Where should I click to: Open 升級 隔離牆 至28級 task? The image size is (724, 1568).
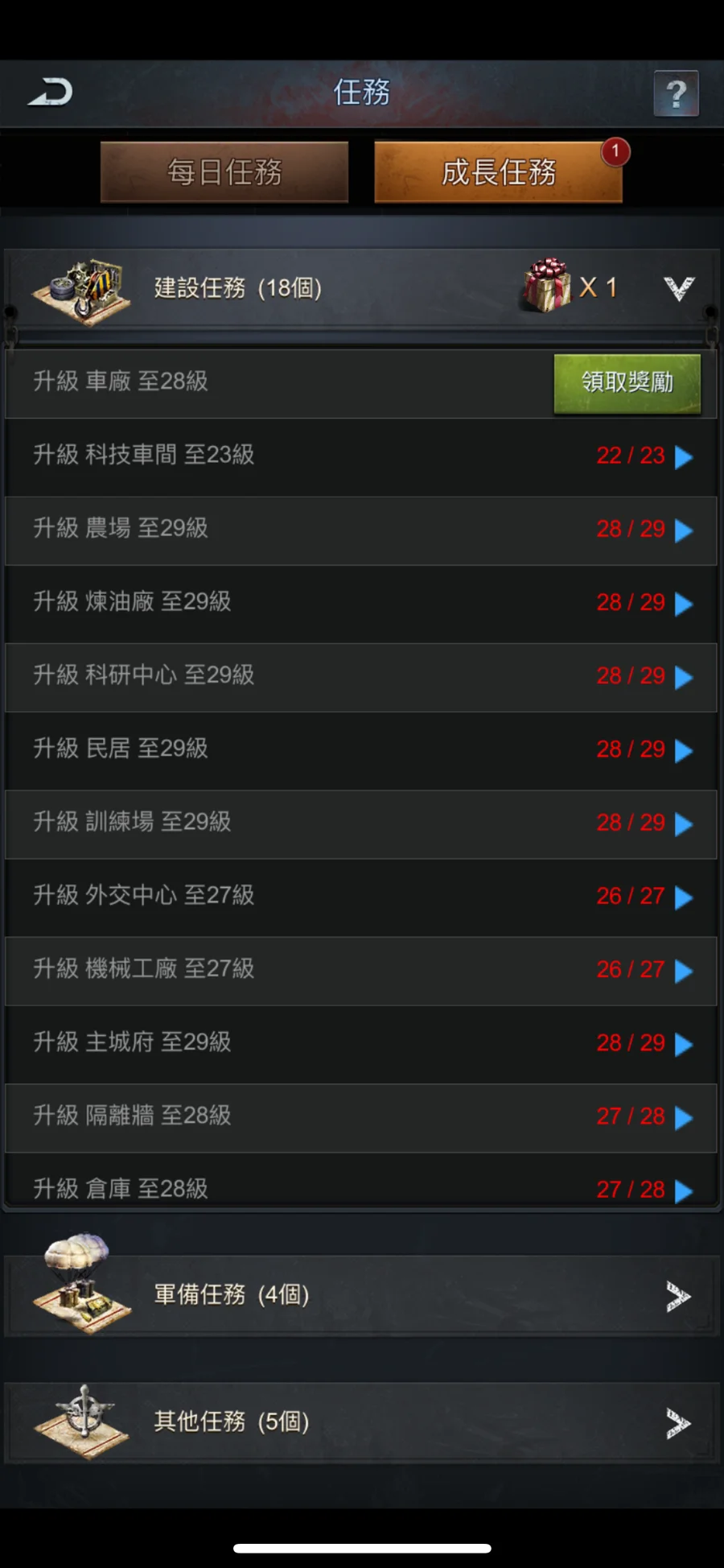[x=361, y=1117]
